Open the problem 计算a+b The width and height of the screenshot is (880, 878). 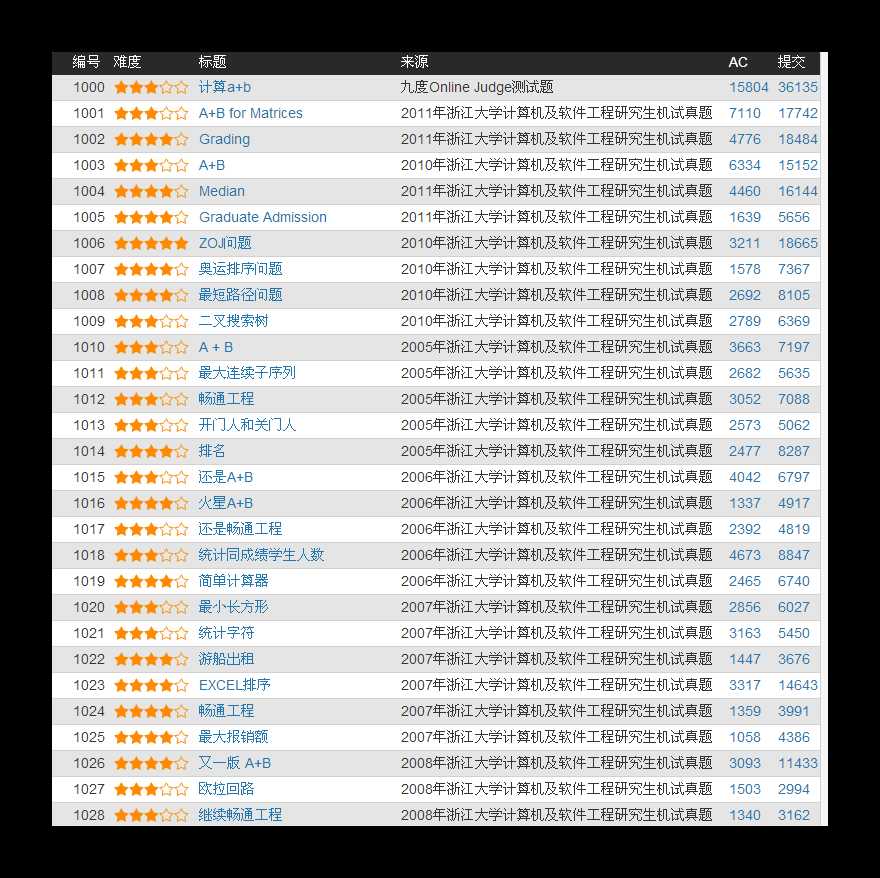click(225, 87)
